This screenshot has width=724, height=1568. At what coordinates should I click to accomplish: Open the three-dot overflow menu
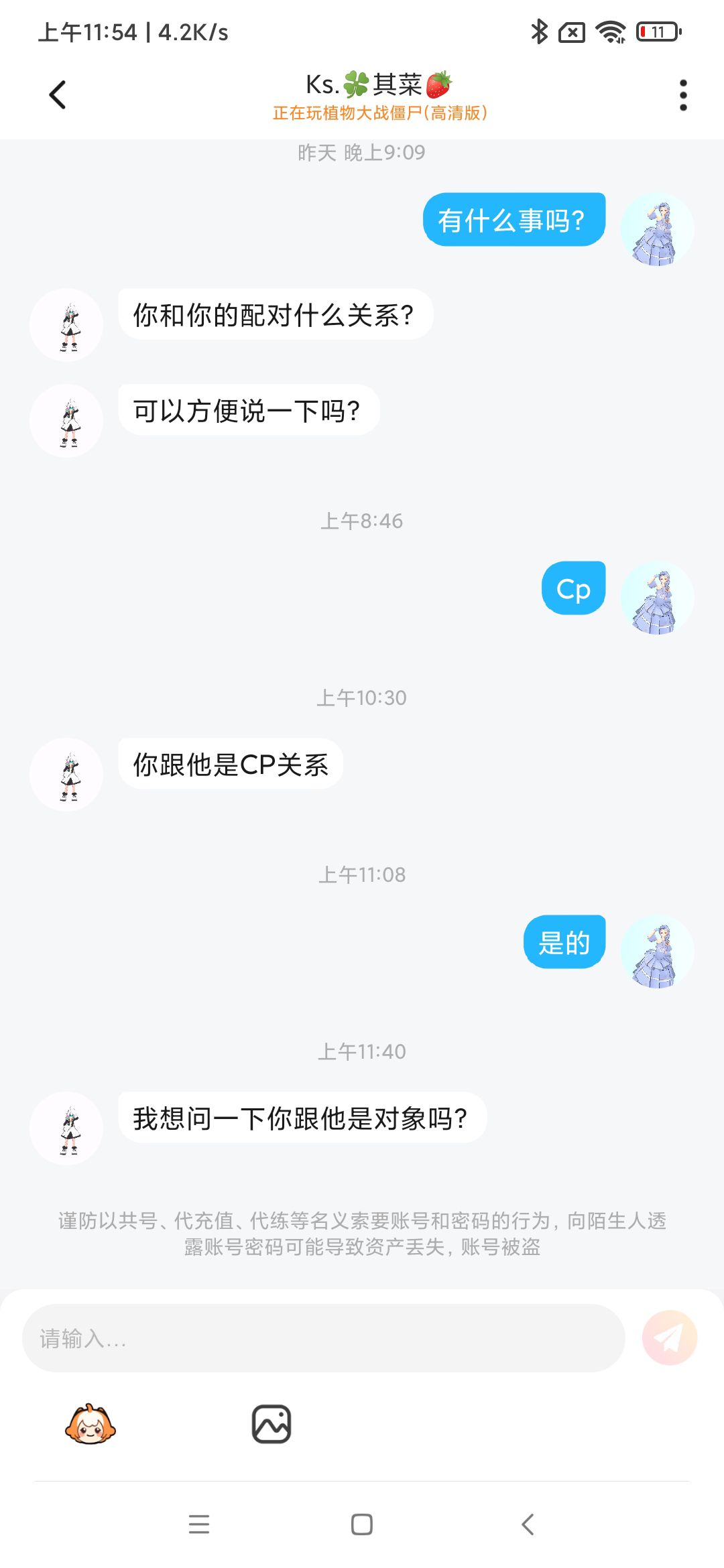tap(683, 95)
